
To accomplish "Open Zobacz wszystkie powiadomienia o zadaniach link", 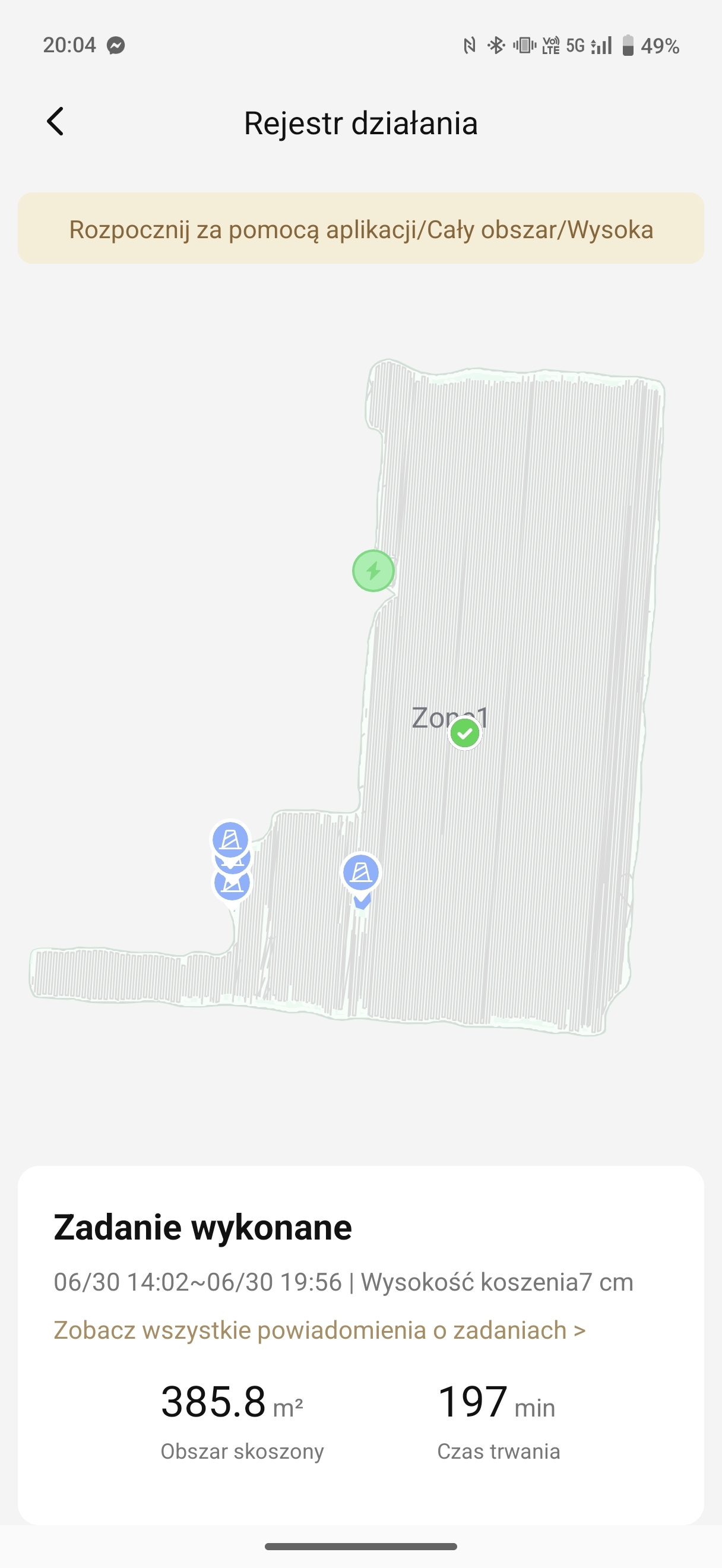I will [x=319, y=1330].
